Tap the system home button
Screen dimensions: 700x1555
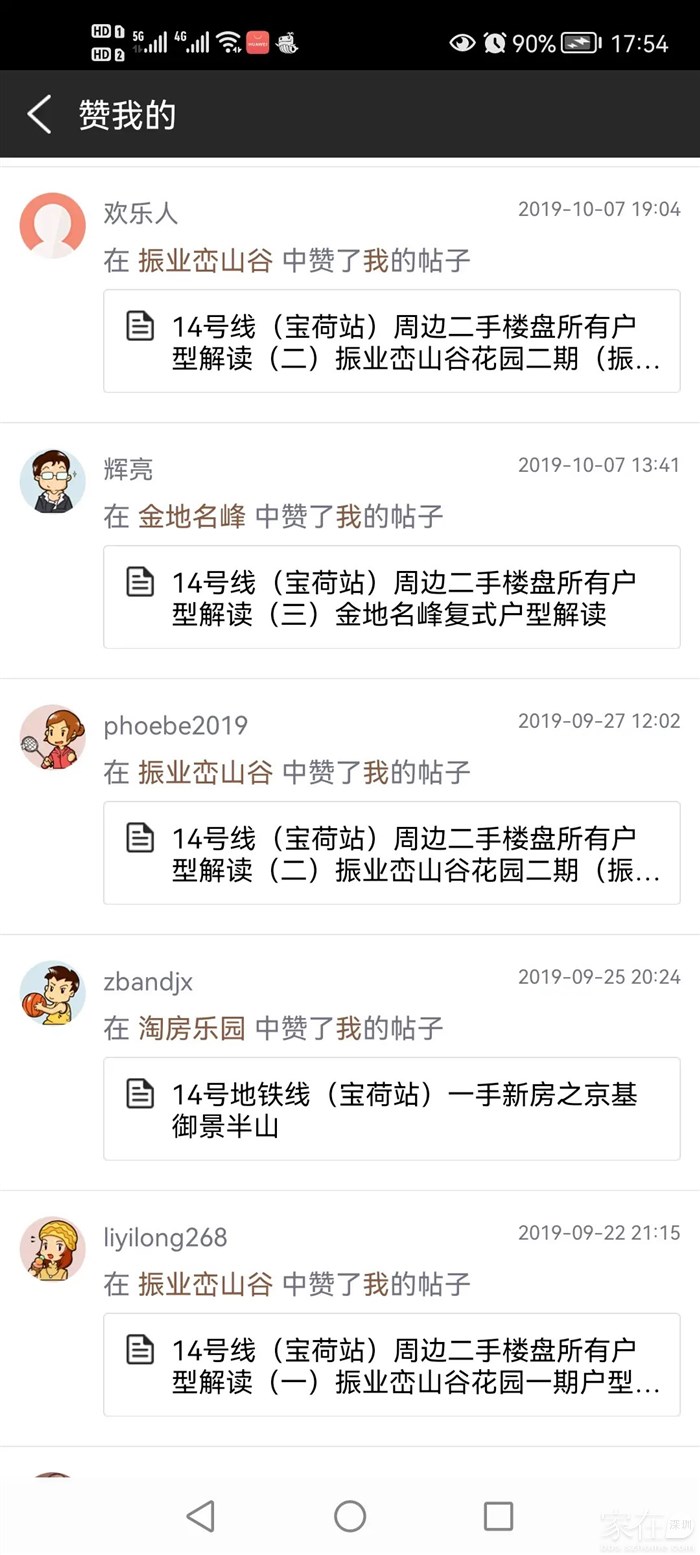pos(350,1516)
